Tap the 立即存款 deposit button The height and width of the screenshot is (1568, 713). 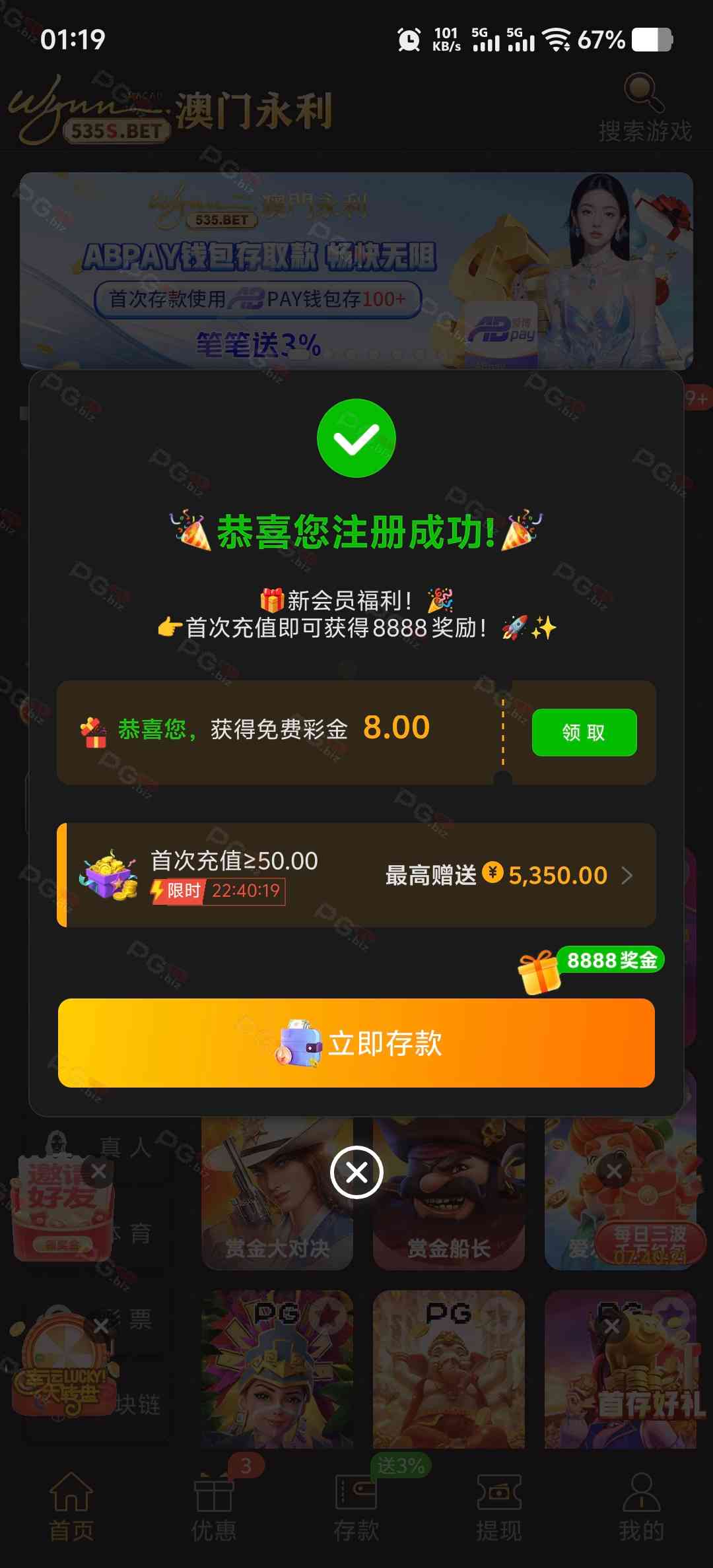[x=356, y=1043]
